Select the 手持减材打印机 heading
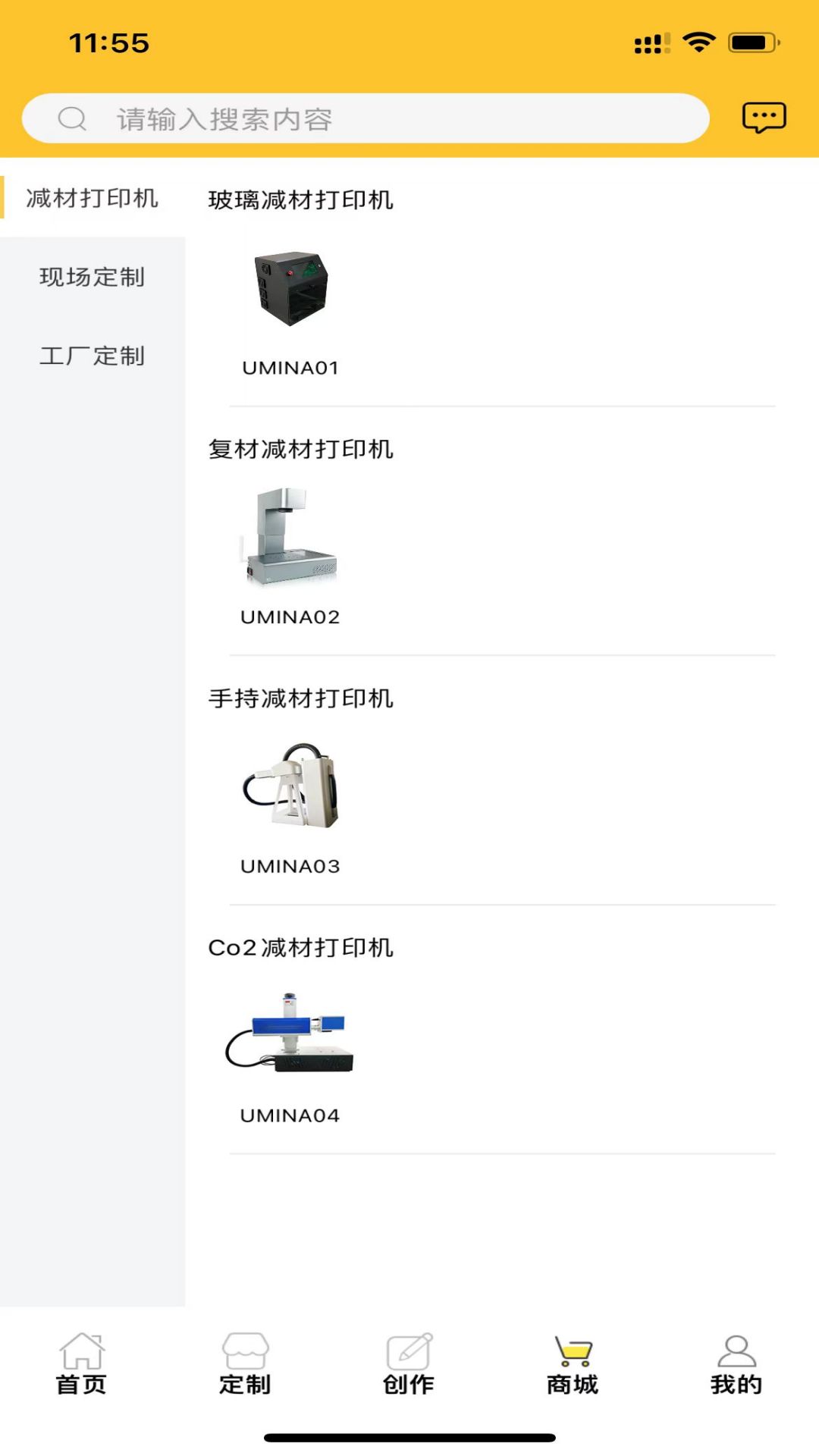The image size is (819, 1456). (302, 698)
